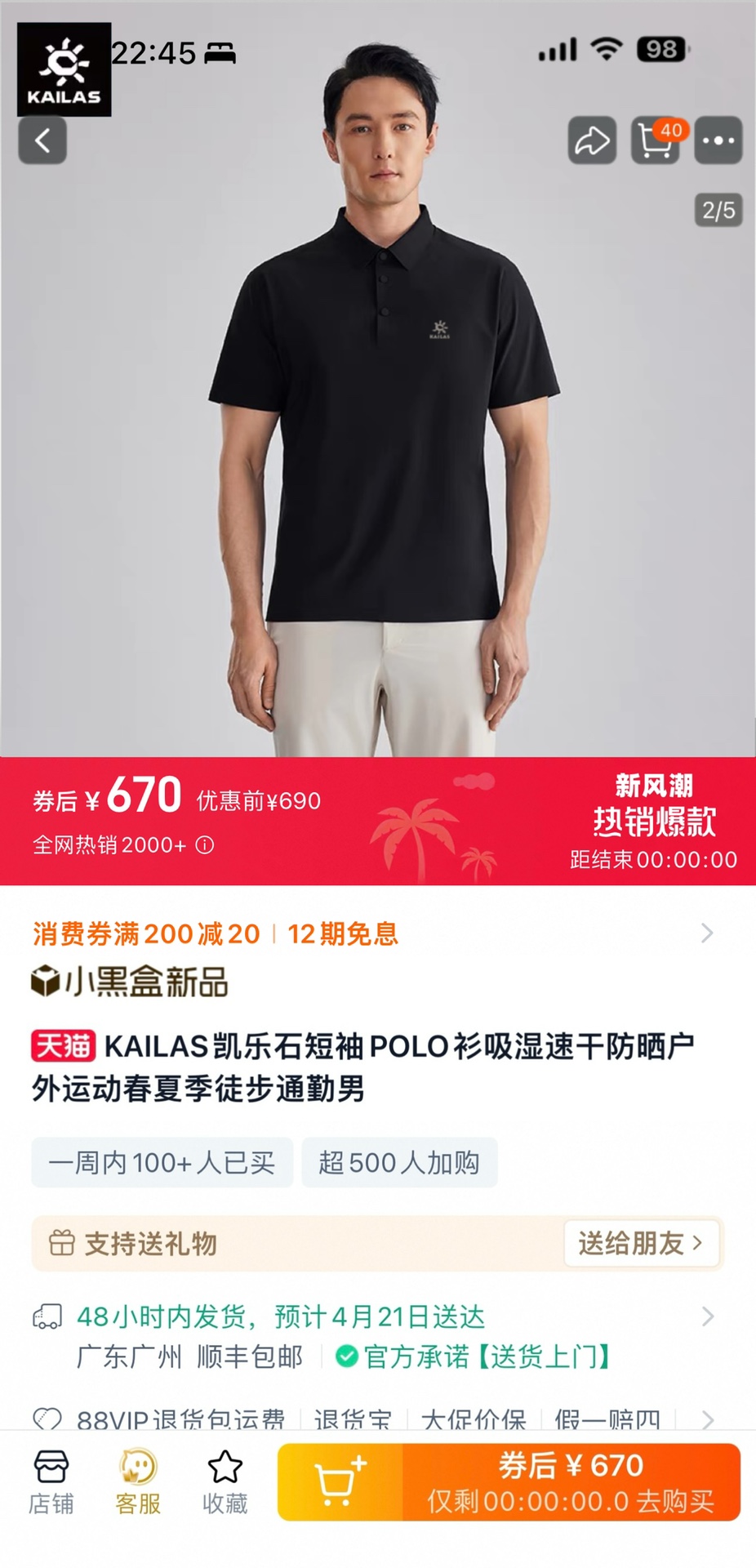756x1568 pixels.
Task: Add the polo shirt to cart
Action: [340, 1481]
